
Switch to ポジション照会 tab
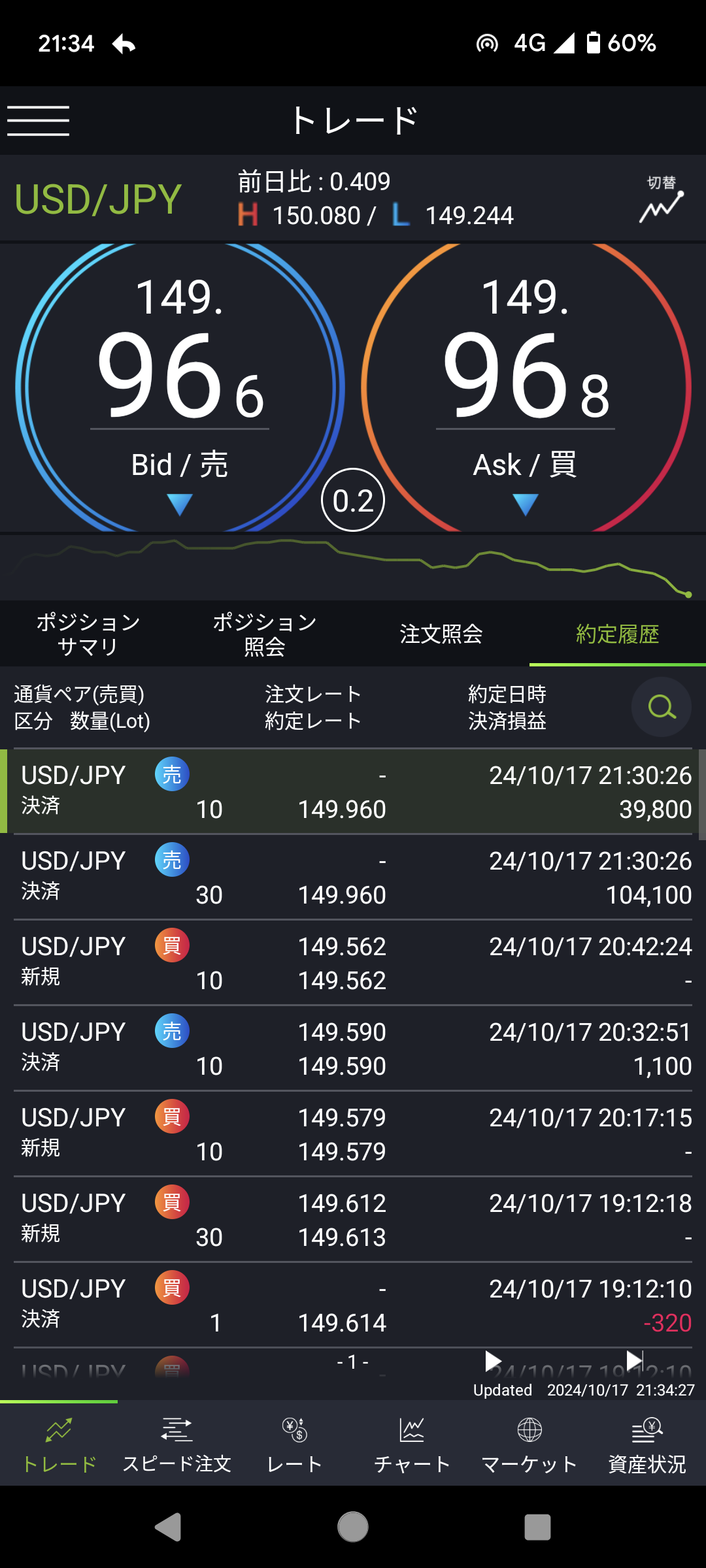[x=265, y=634]
